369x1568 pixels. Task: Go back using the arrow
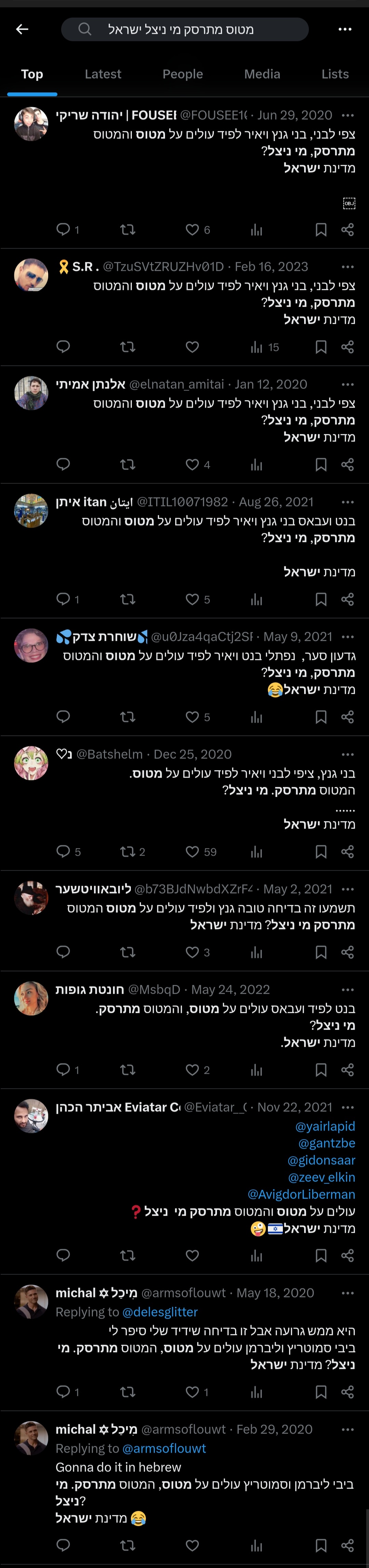[23, 29]
